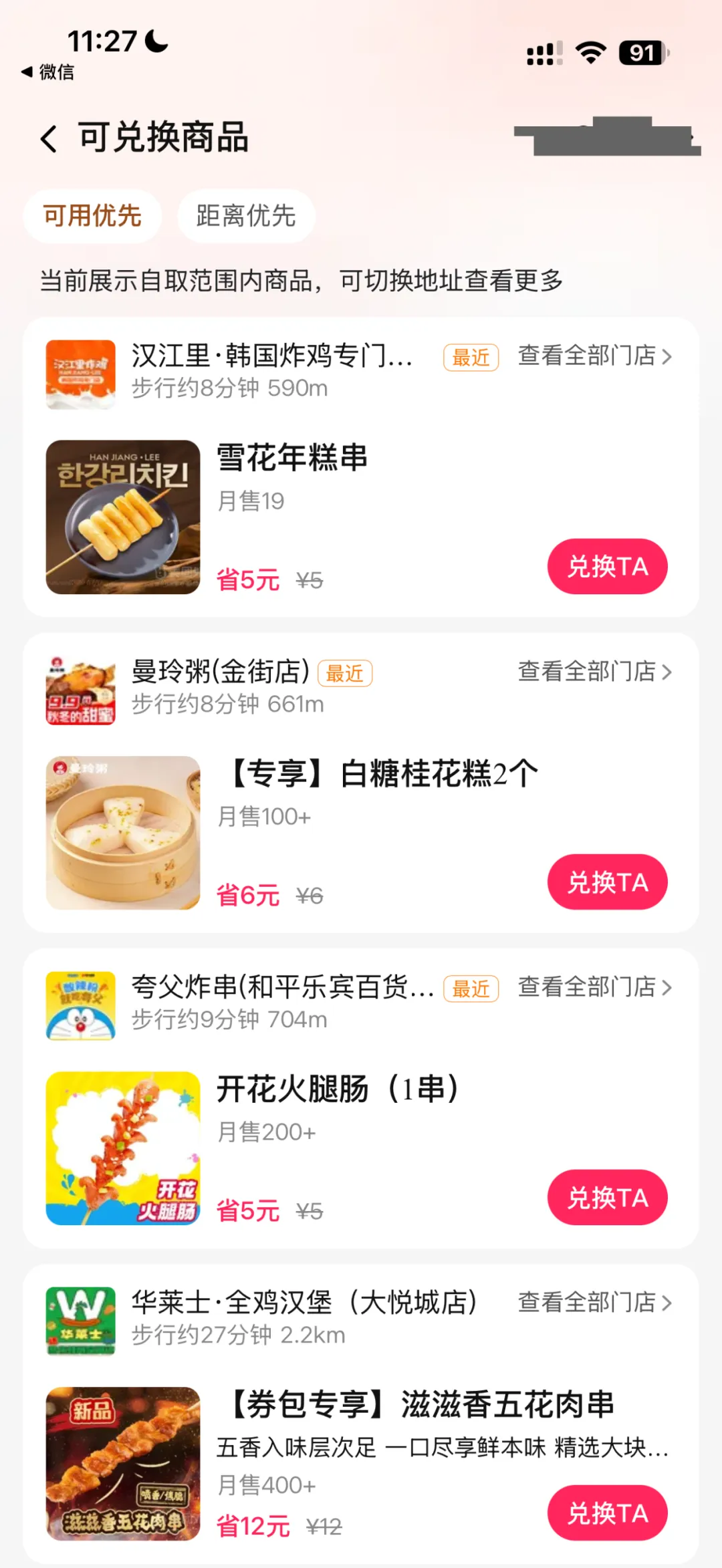Select the 华莱士·全鸡汉堡 green store icon

pos(80,1320)
